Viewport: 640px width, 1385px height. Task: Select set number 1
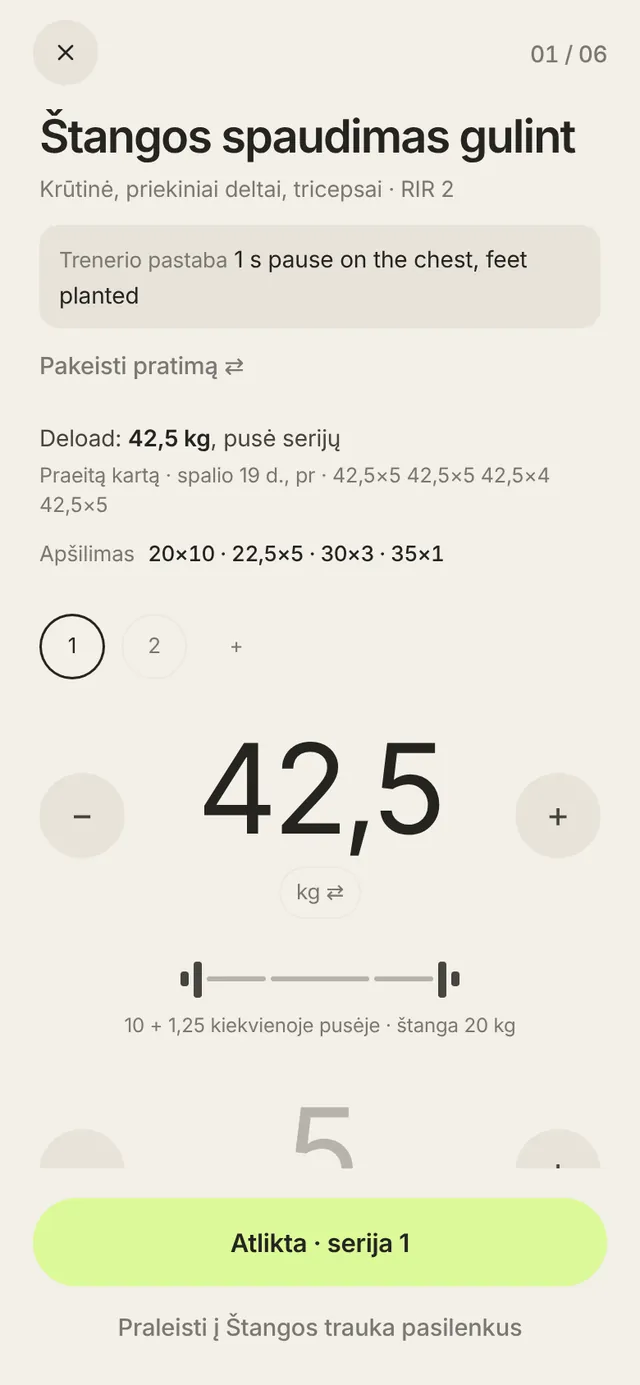tap(72, 646)
